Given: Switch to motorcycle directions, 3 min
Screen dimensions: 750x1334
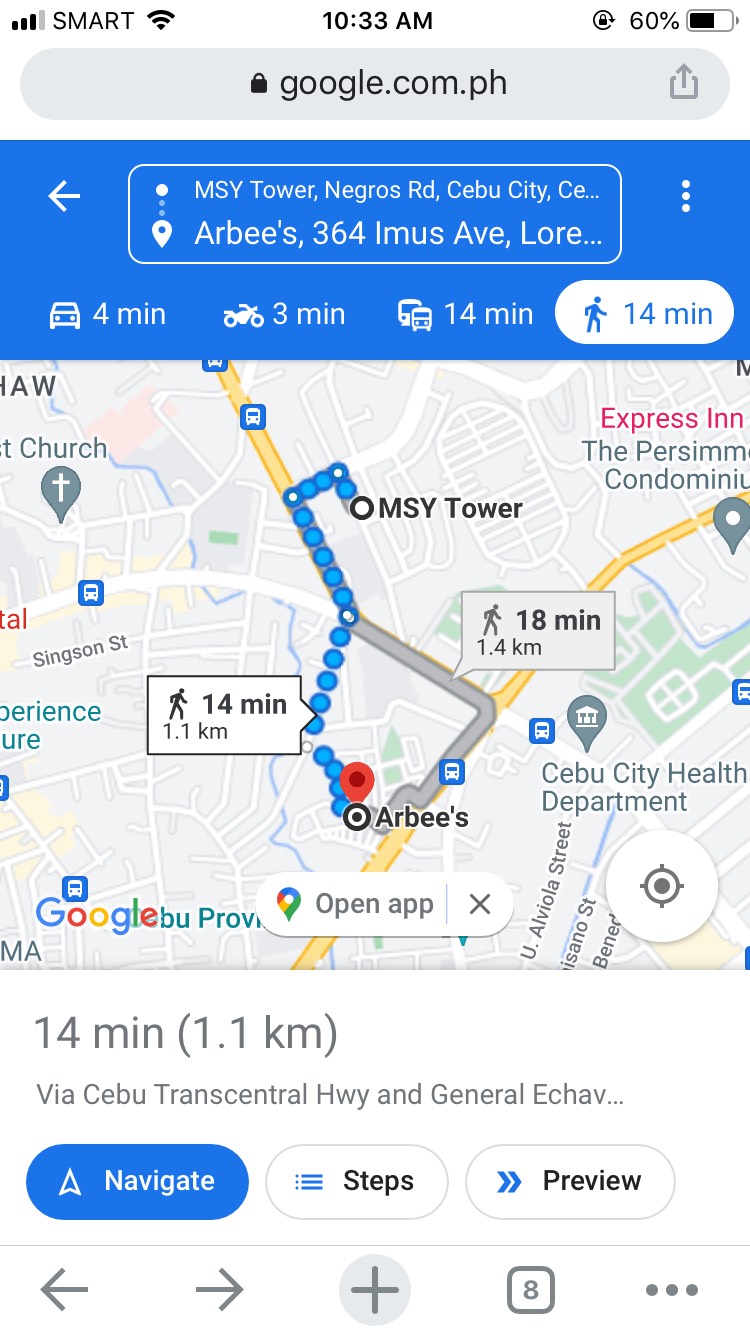Looking at the screenshot, I should tap(284, 314).
